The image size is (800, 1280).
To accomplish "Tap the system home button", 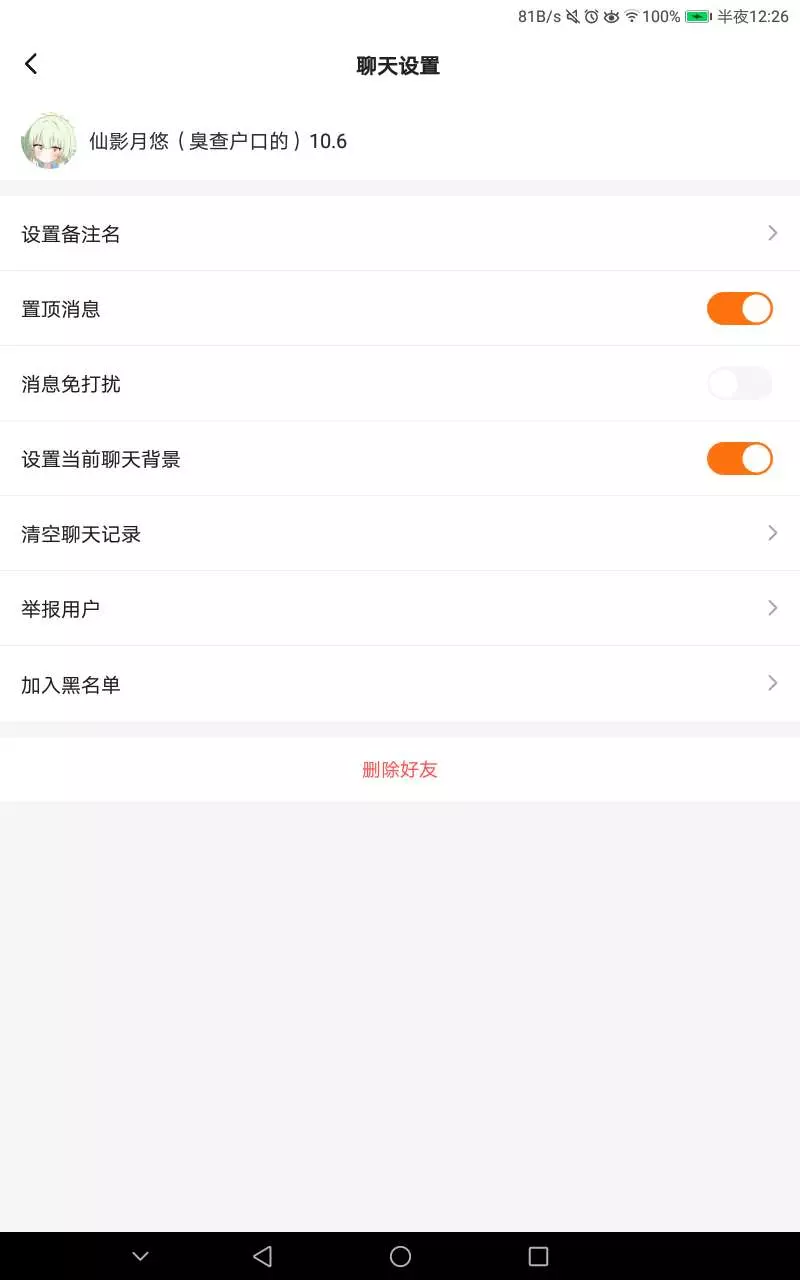I will pyautogui.click(x=400, y=1256).
